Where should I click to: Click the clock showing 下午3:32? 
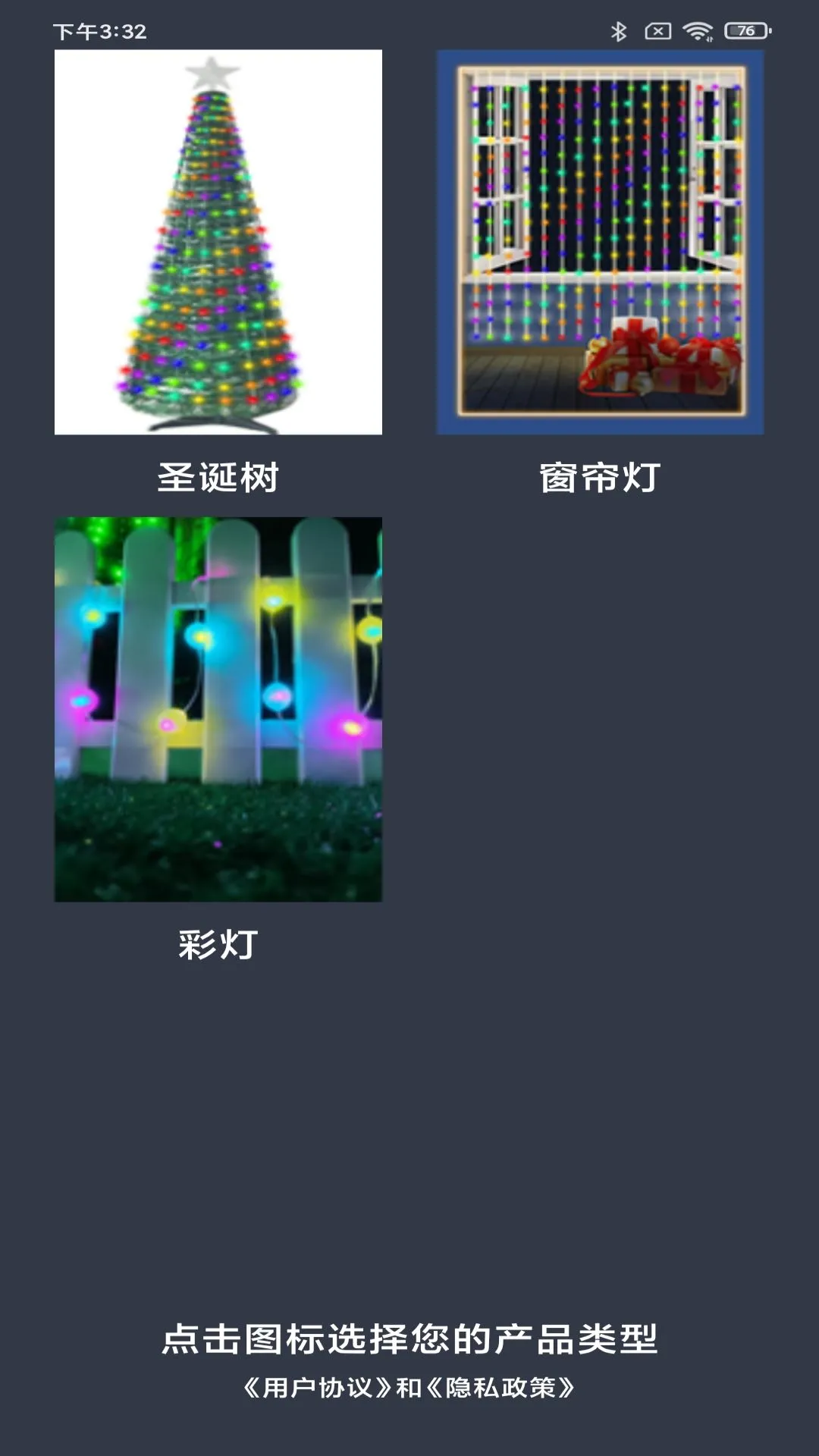[x=99, y=30]
